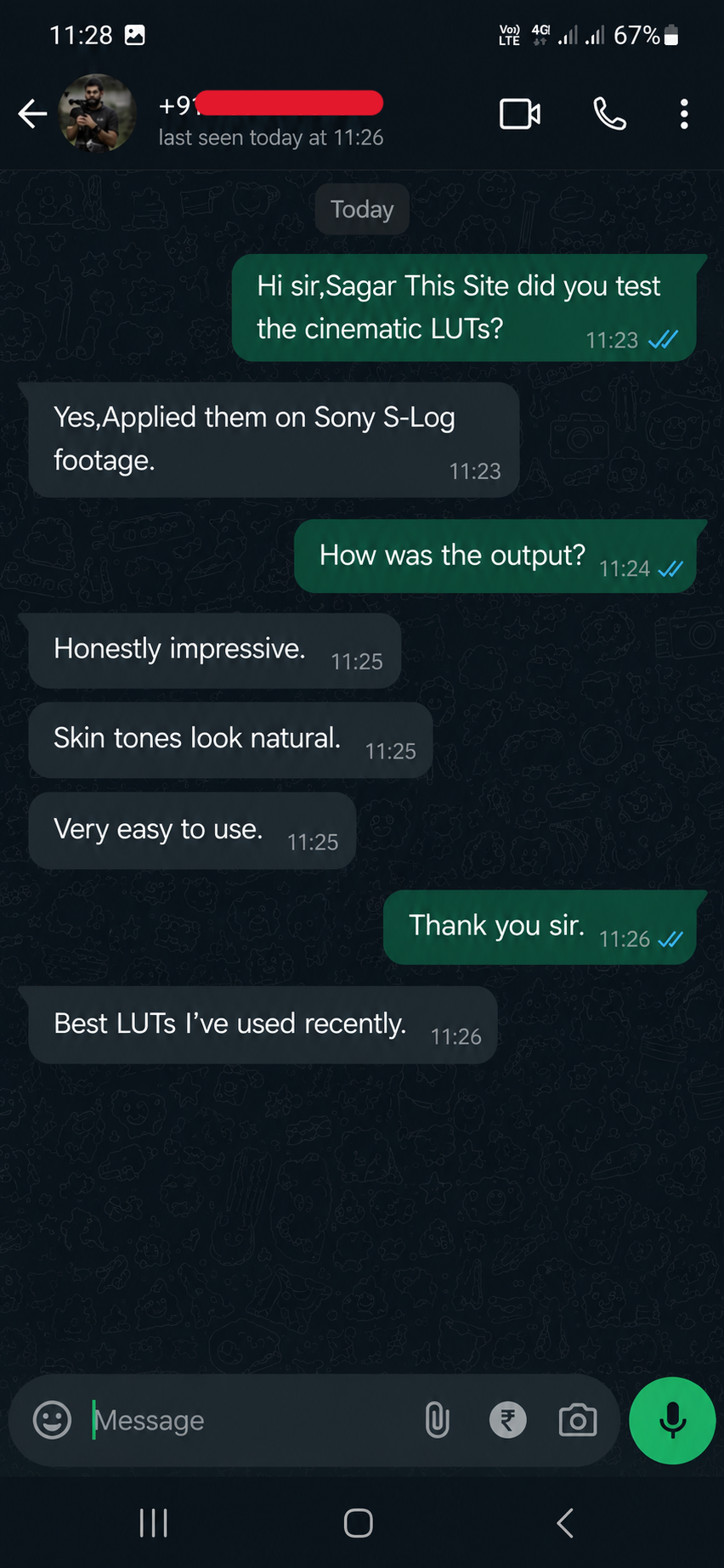Attach a file with the paperclip
Image resolution: width=724 pixels, height=1568 pixels.
(437, 1420)
